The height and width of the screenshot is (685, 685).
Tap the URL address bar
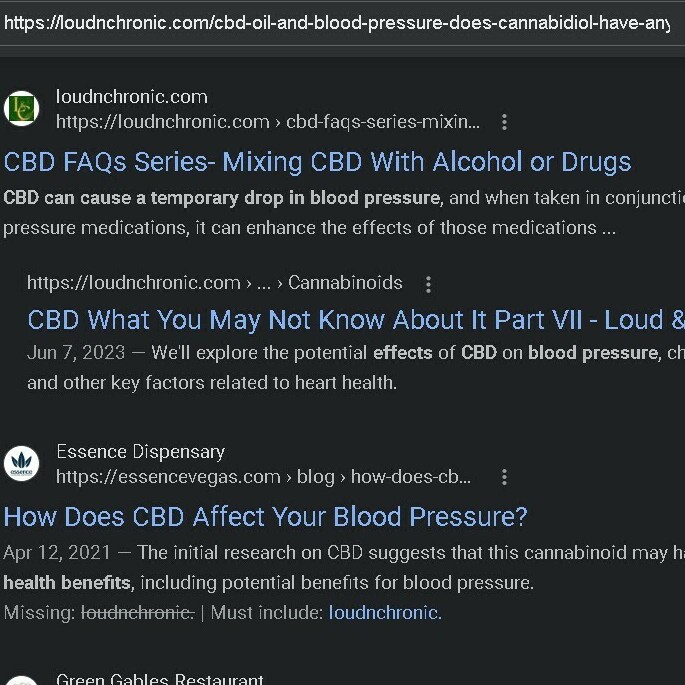click(x=340, y=22)
